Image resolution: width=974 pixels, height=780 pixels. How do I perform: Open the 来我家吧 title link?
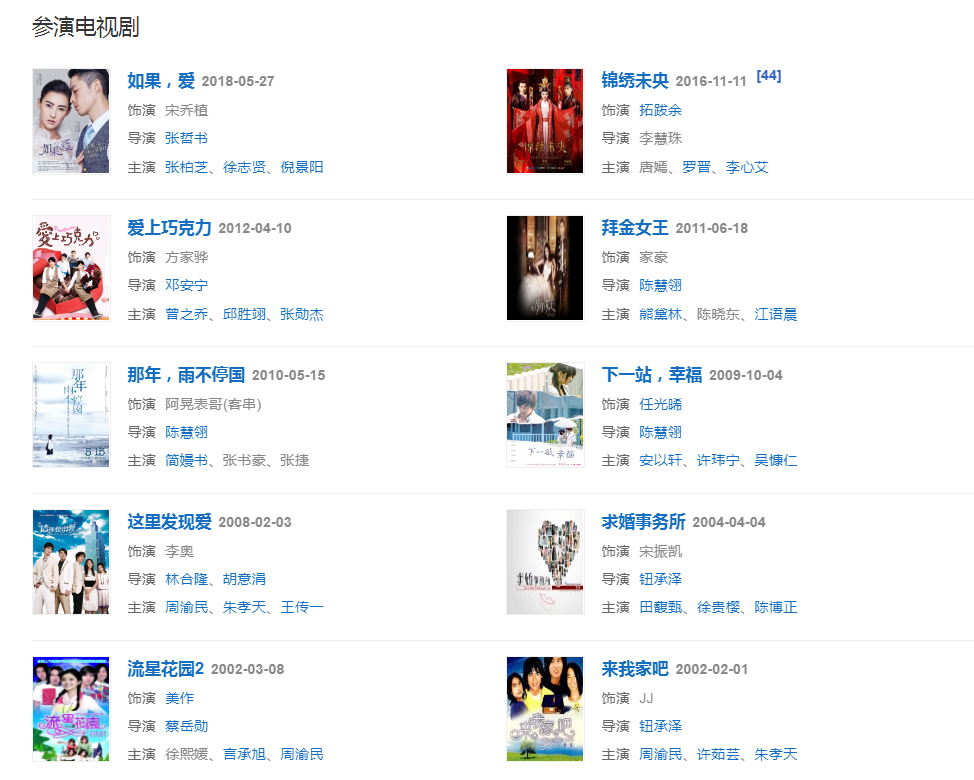pyautogui.click(x=635, y=669)
